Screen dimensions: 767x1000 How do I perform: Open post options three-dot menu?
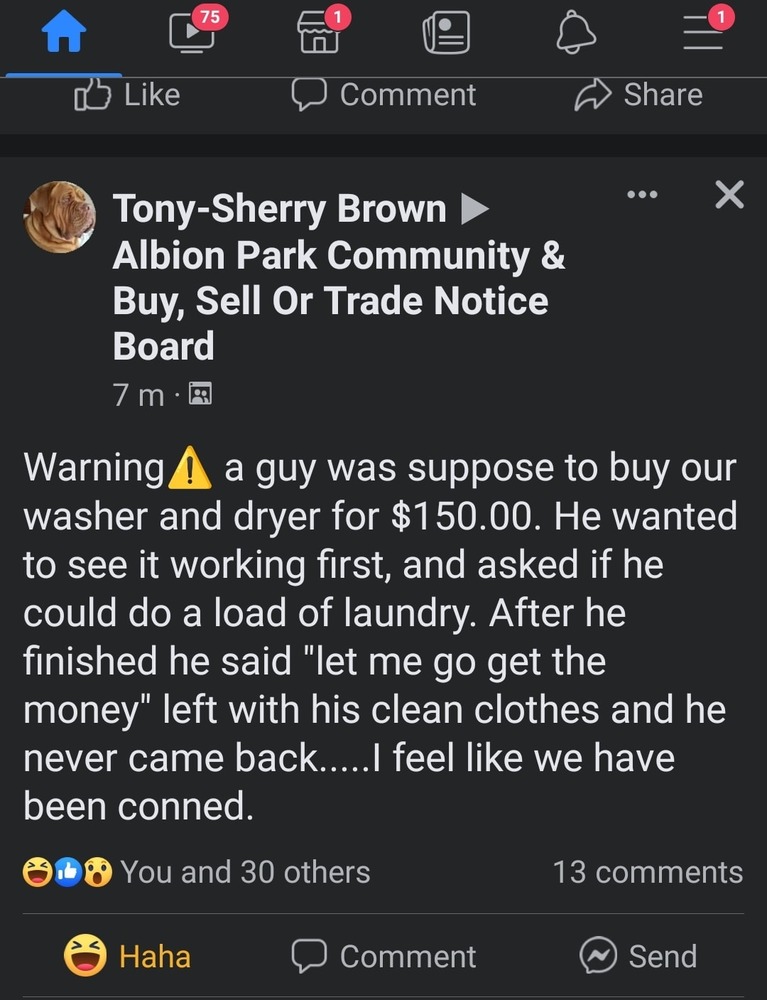coord(642,194)
